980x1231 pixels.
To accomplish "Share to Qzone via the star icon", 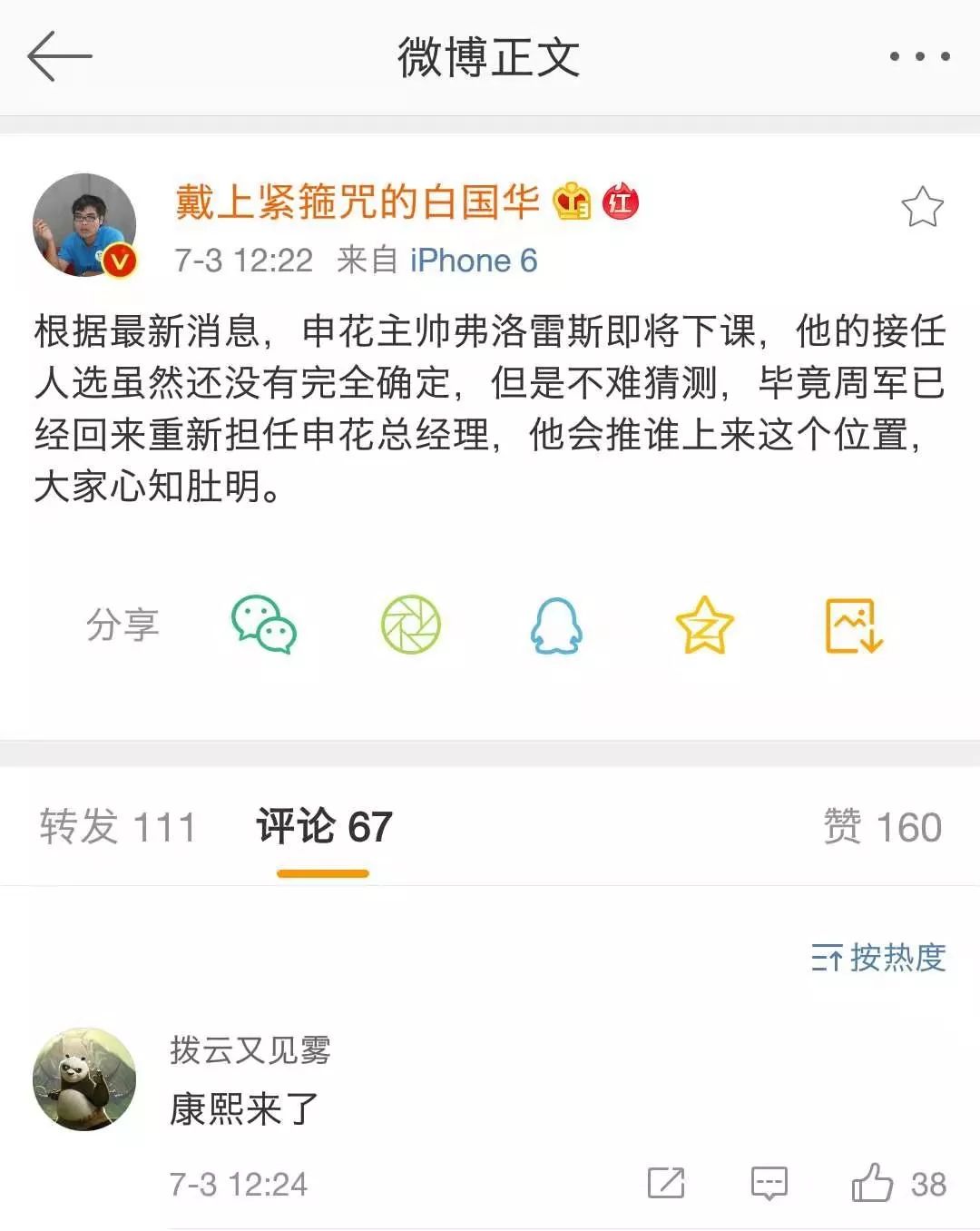I will pyautogui.click(x=704, y=624).
